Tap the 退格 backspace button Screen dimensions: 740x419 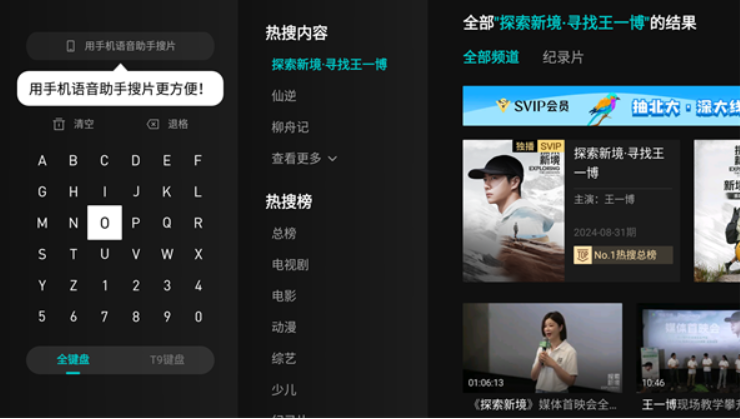(x=167, y=124)
